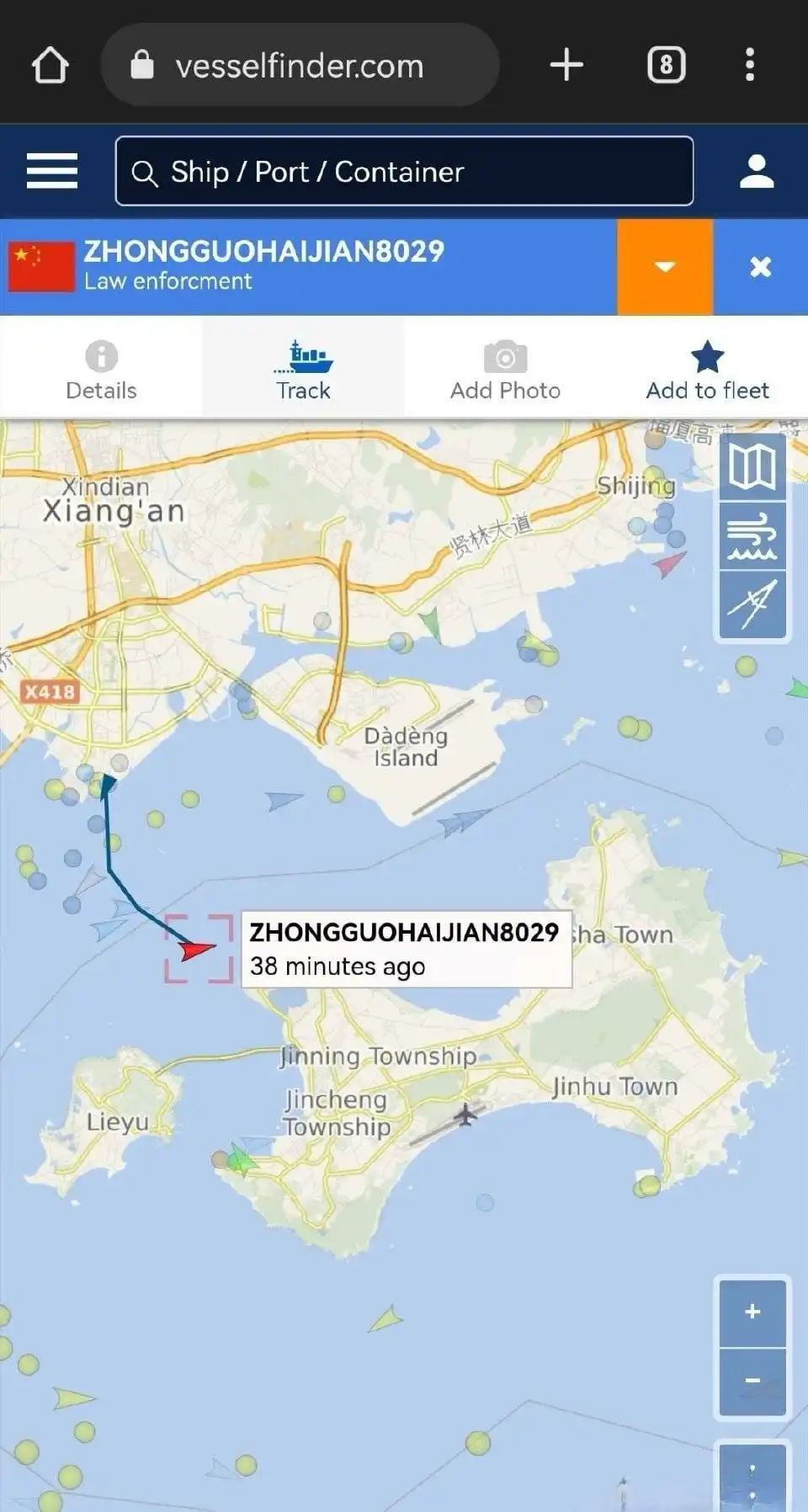Tap the vesselfinder.com address bar
The image size is (808, 1512).
click(x=300, y=65)
